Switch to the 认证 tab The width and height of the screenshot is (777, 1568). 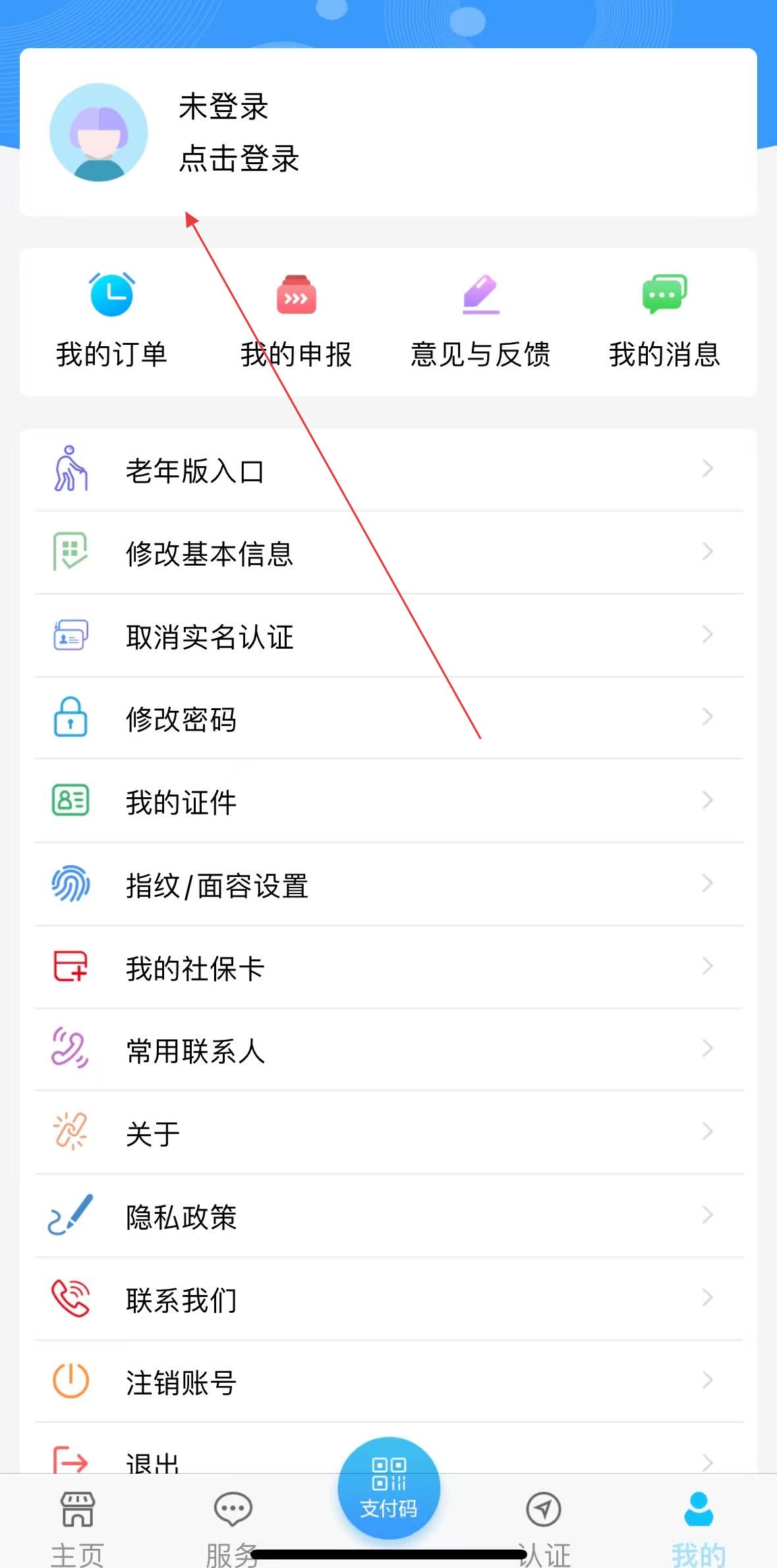point(544,1523)
